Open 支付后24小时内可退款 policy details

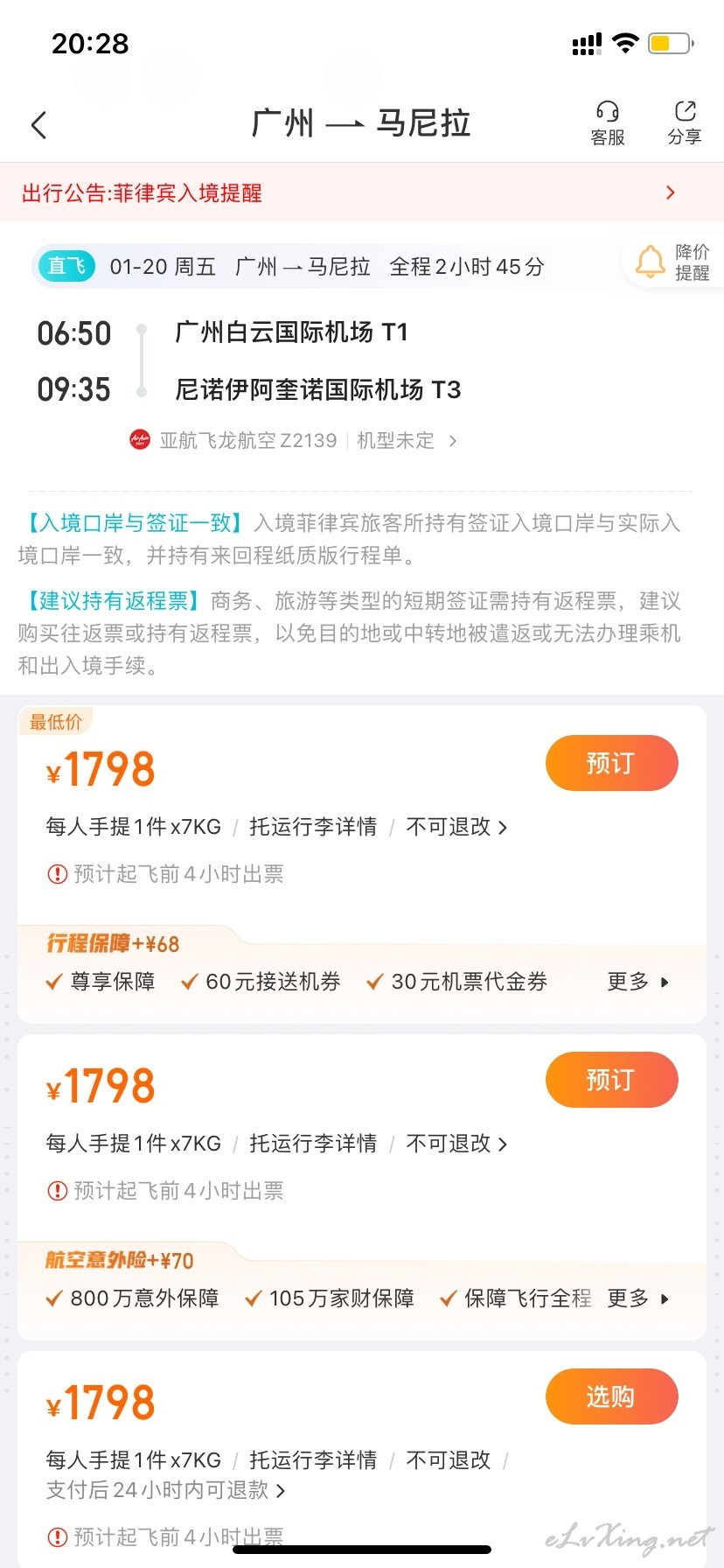[166, 1490]
